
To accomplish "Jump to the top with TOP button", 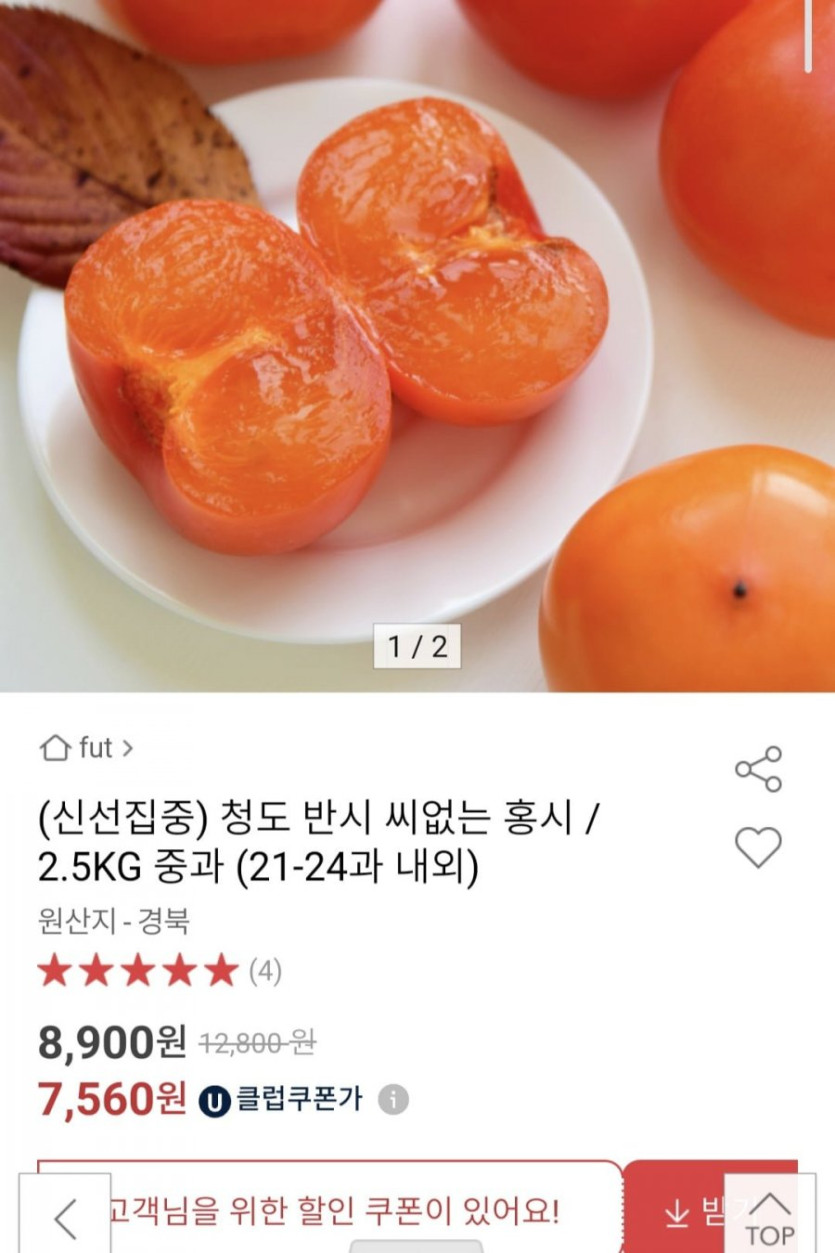I will click(x=769, y=1216).
